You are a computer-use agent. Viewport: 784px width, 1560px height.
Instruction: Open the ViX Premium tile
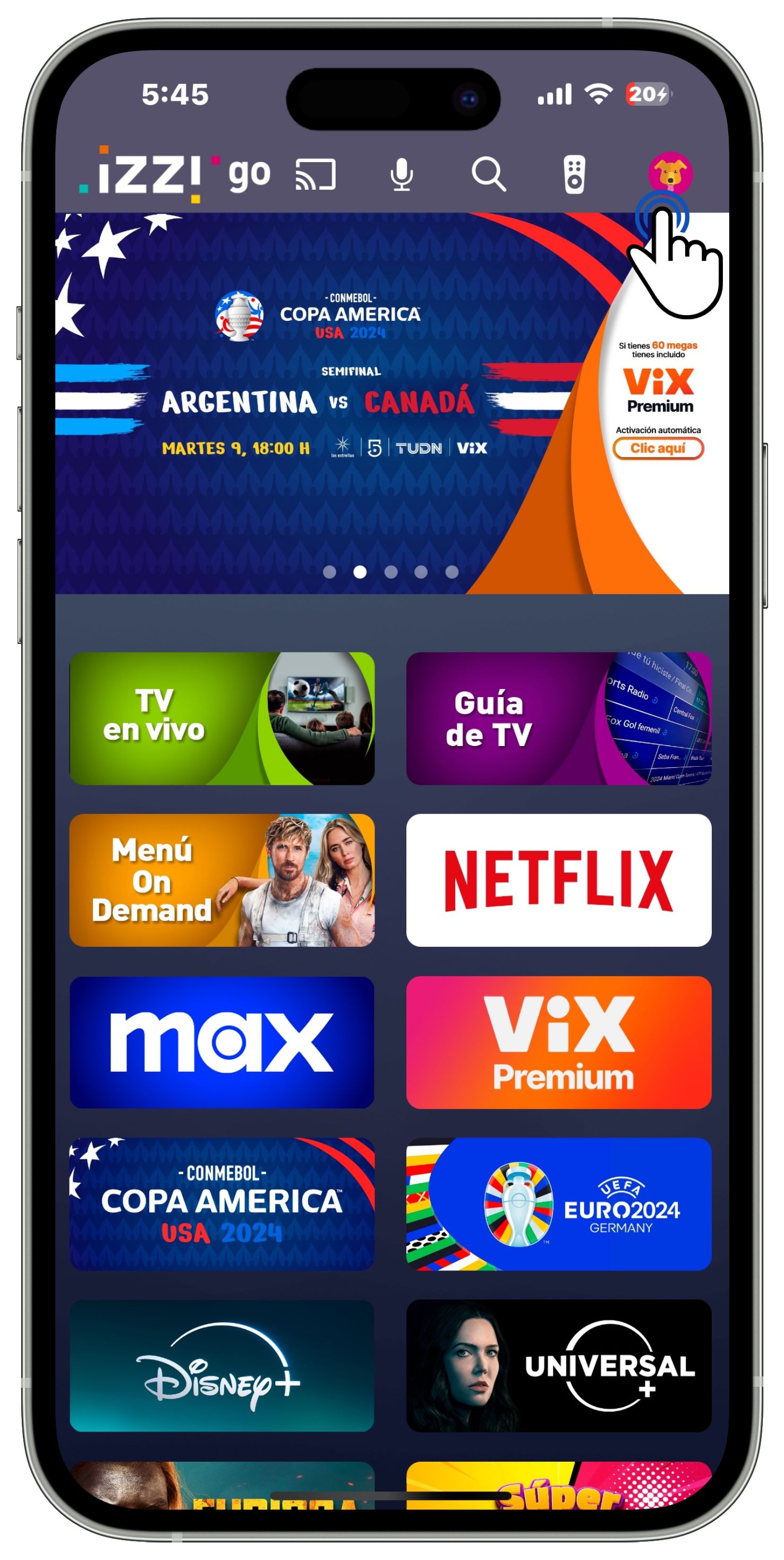(558, 1042)
